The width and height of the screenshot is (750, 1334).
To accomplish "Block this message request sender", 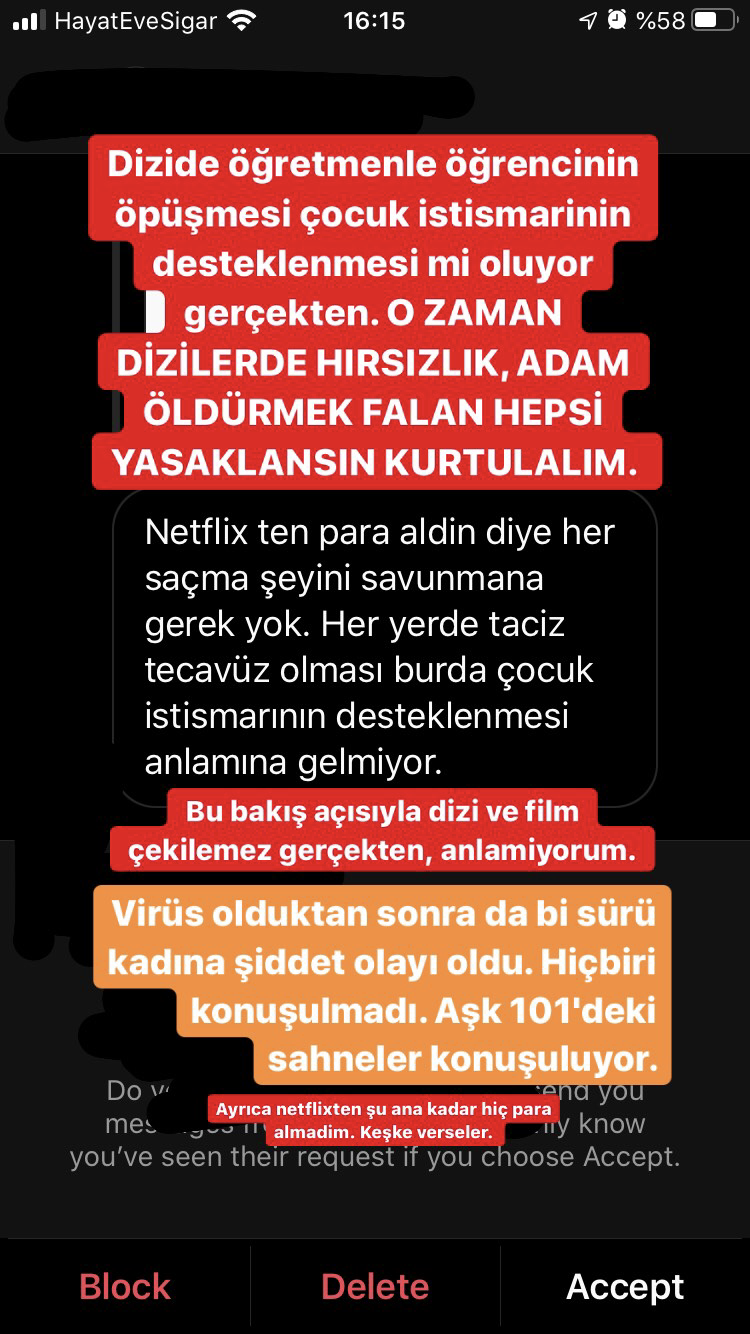I will pos(125,1286).
